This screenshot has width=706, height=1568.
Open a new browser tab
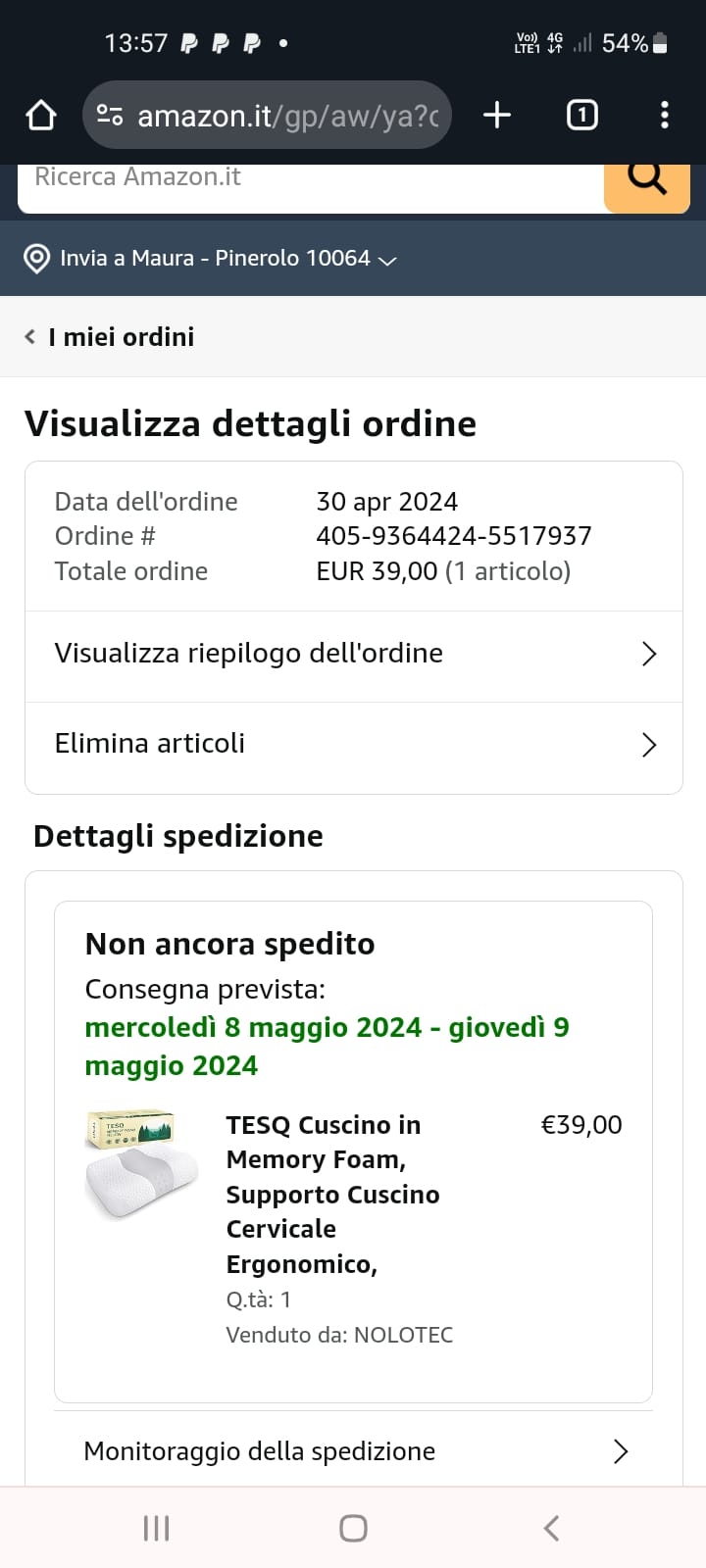497,116
